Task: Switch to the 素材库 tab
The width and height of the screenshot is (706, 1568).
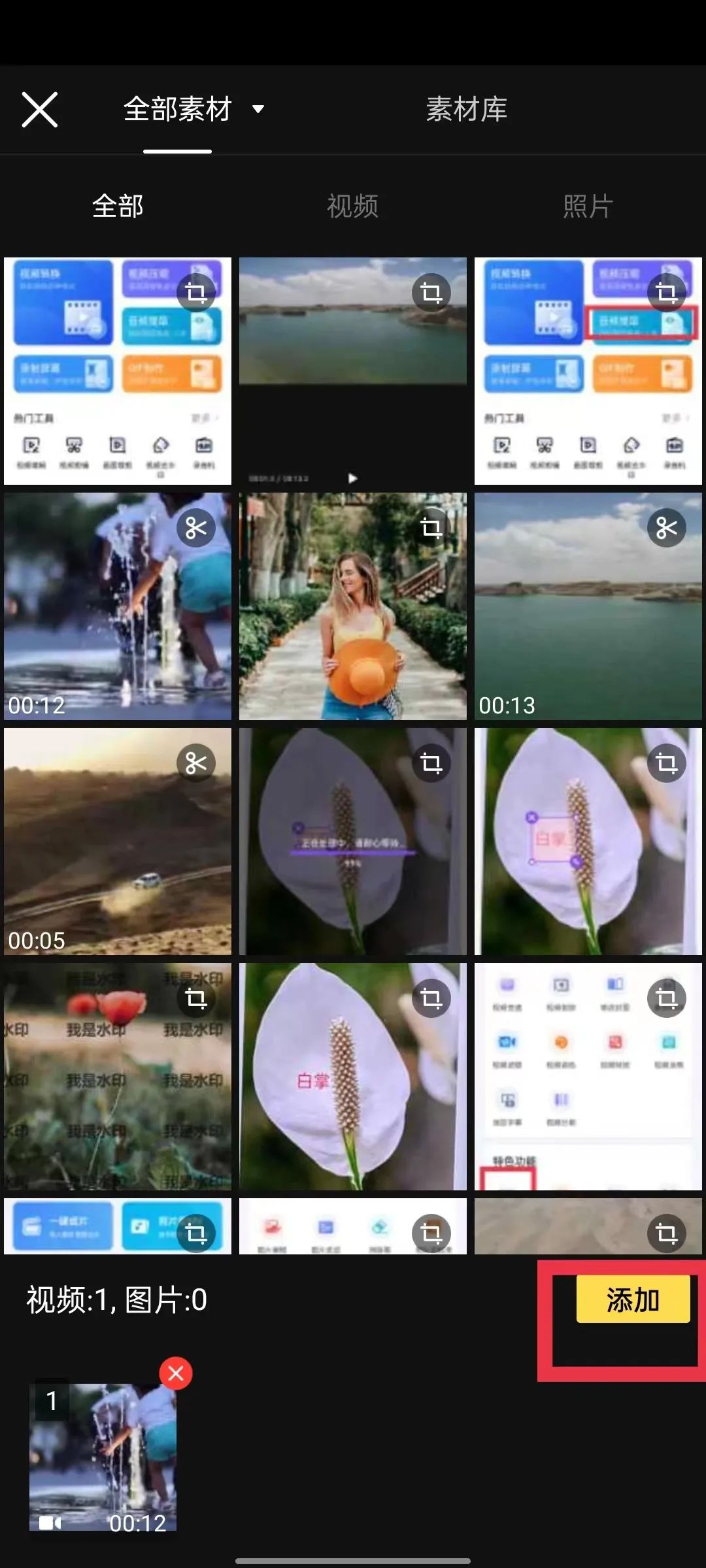Action: 466,109
